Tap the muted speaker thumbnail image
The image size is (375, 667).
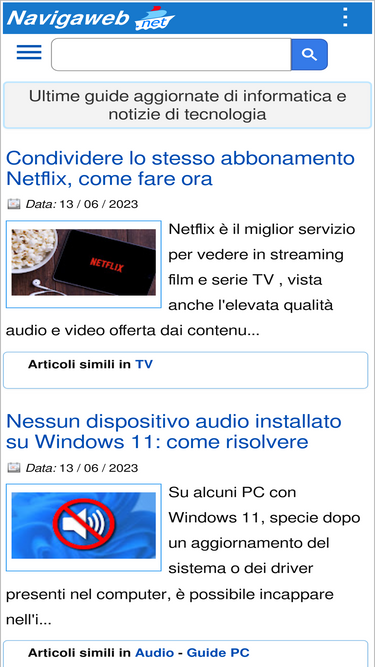coord(84,527)
